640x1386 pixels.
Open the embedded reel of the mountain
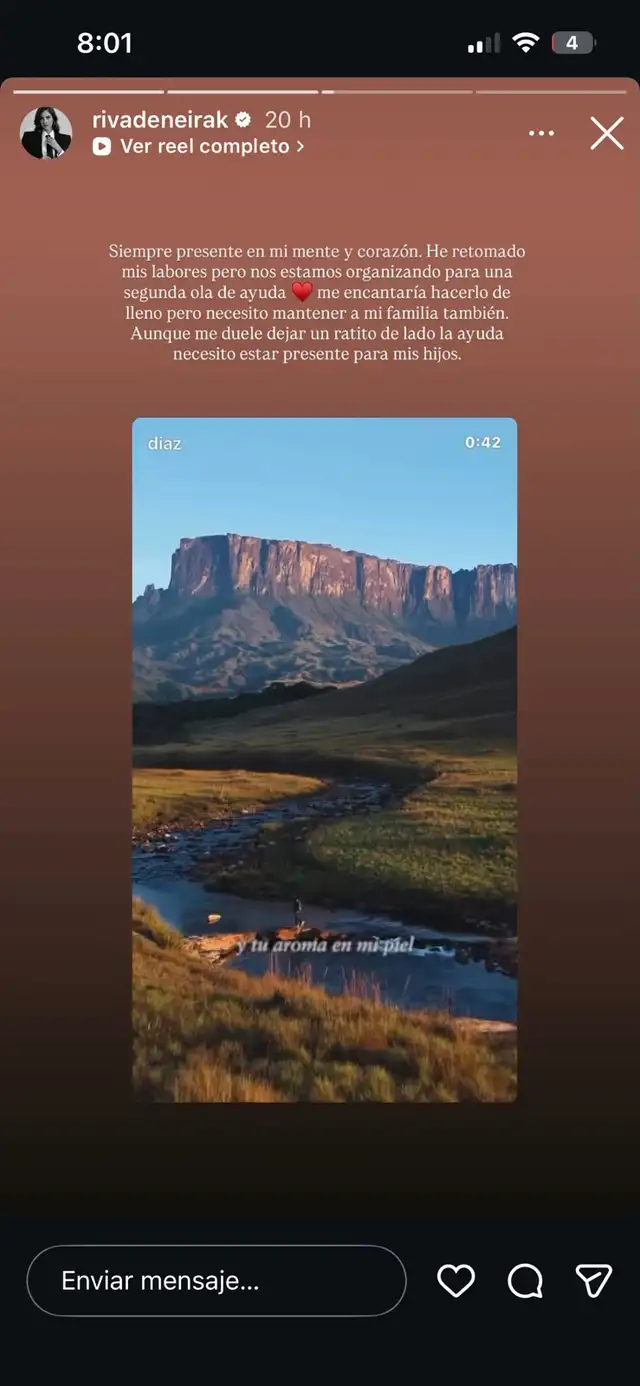click(x=325, y=760)
